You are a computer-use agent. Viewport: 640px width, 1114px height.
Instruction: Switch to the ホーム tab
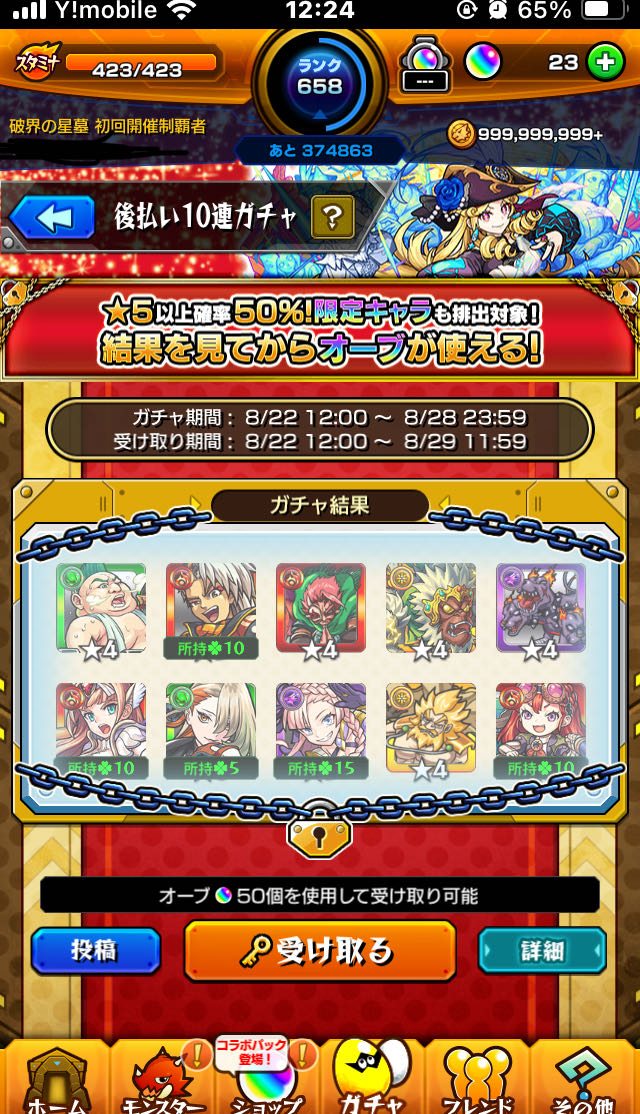coord(55,1080)
